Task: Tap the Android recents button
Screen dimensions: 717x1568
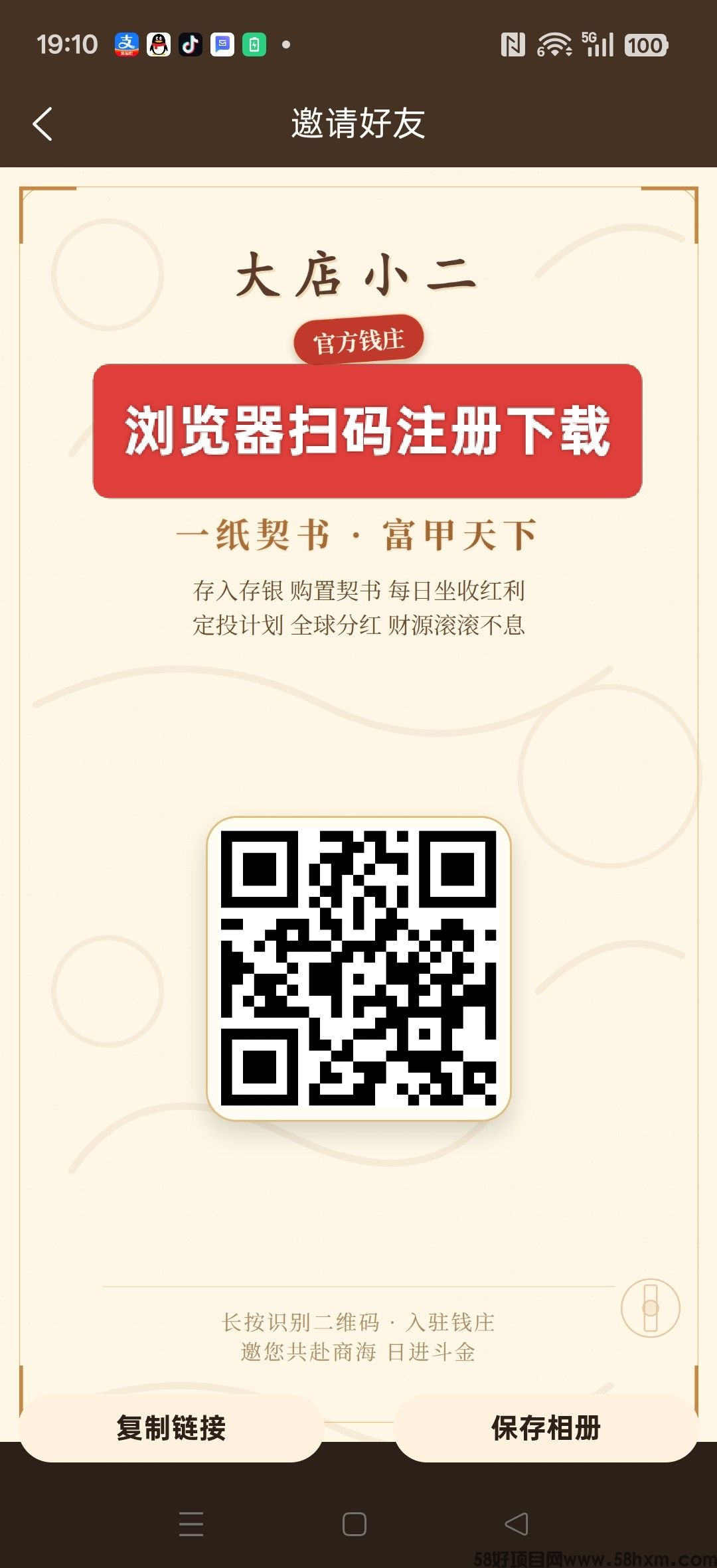Action: pyautogui.click(x=190, y=1522)
